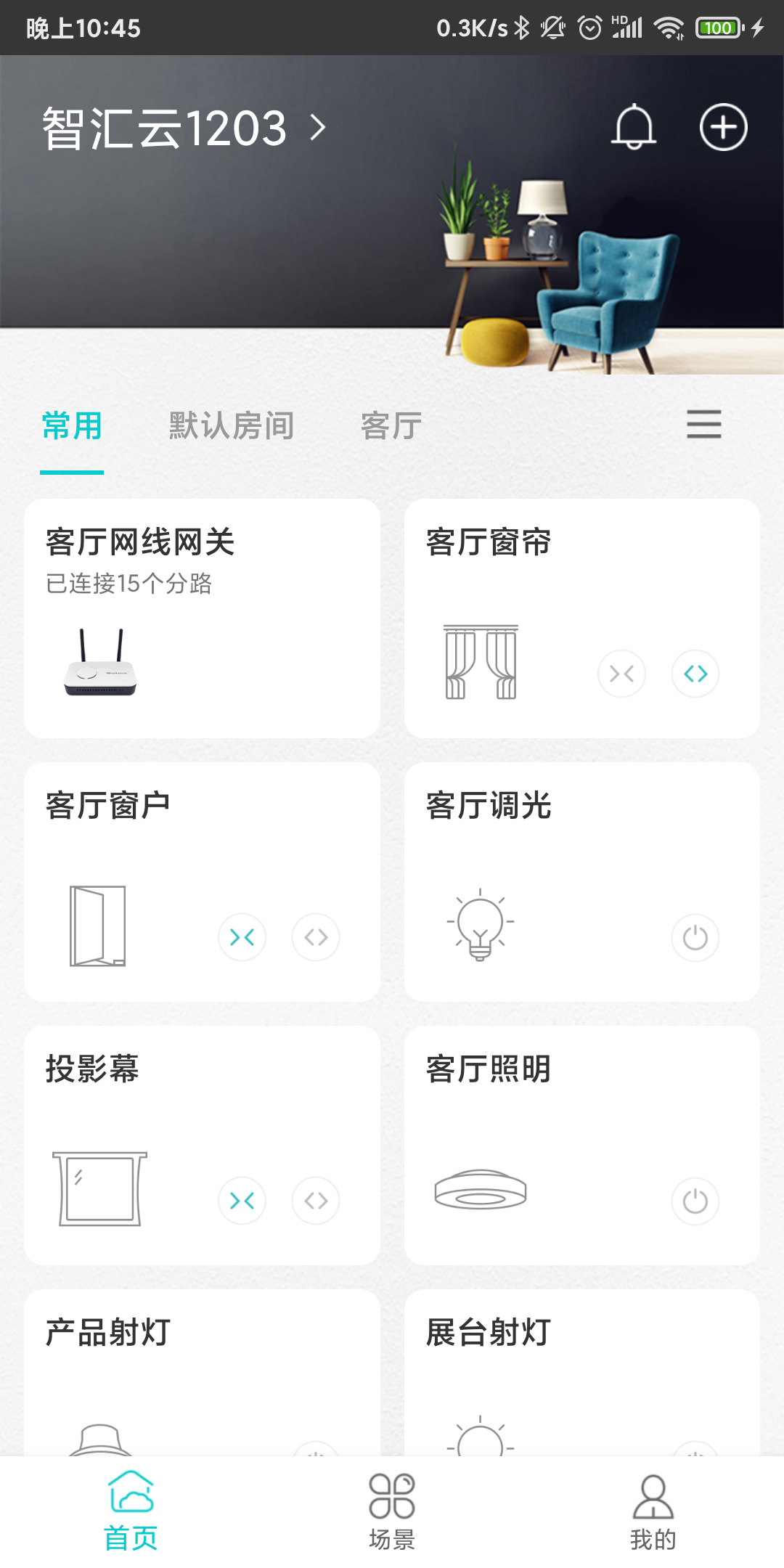
Task: Click the plus icon to add a device
Action: tap(724, 127)
